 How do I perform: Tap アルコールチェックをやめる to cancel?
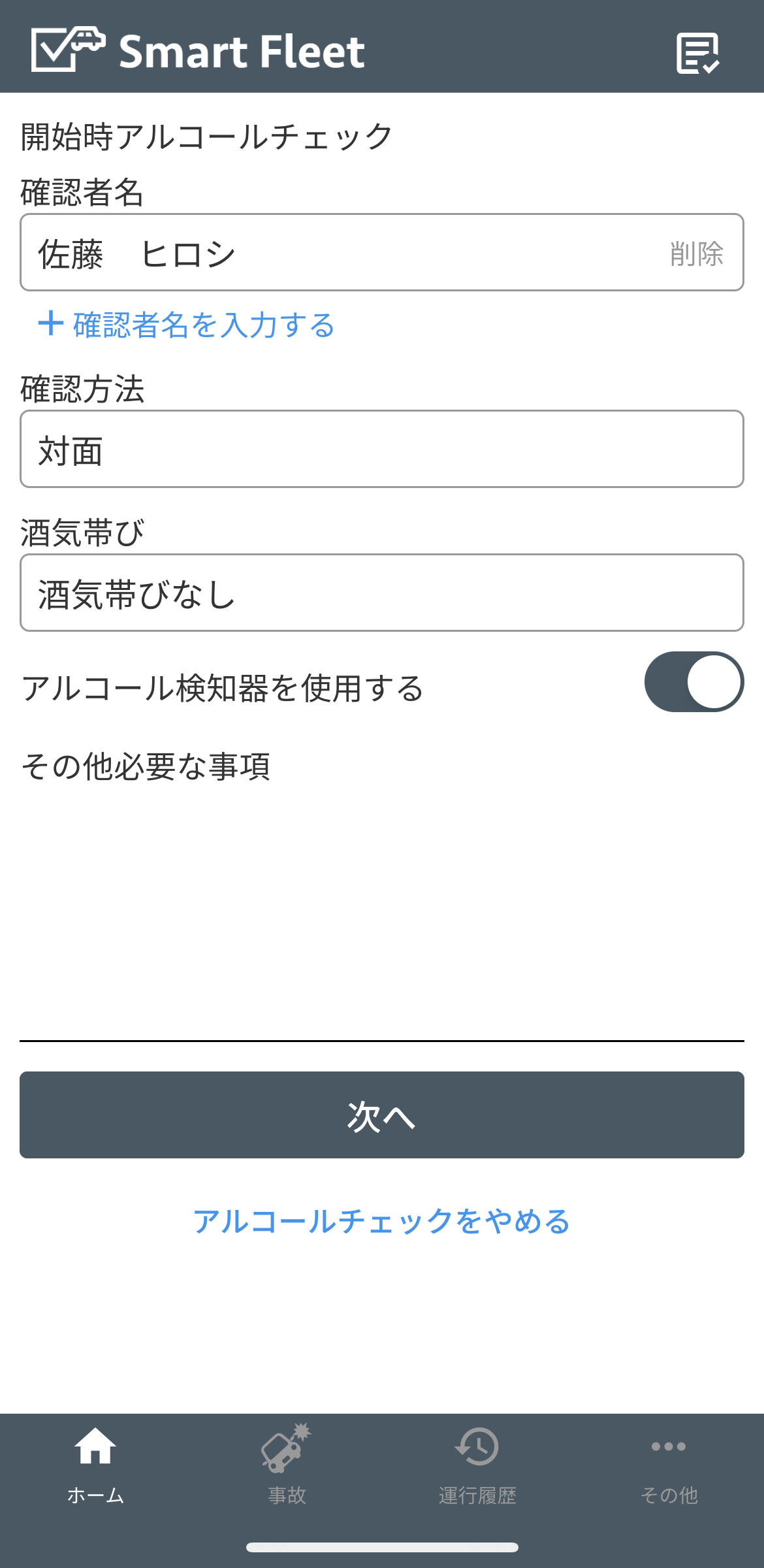(x=382, y=1220)
